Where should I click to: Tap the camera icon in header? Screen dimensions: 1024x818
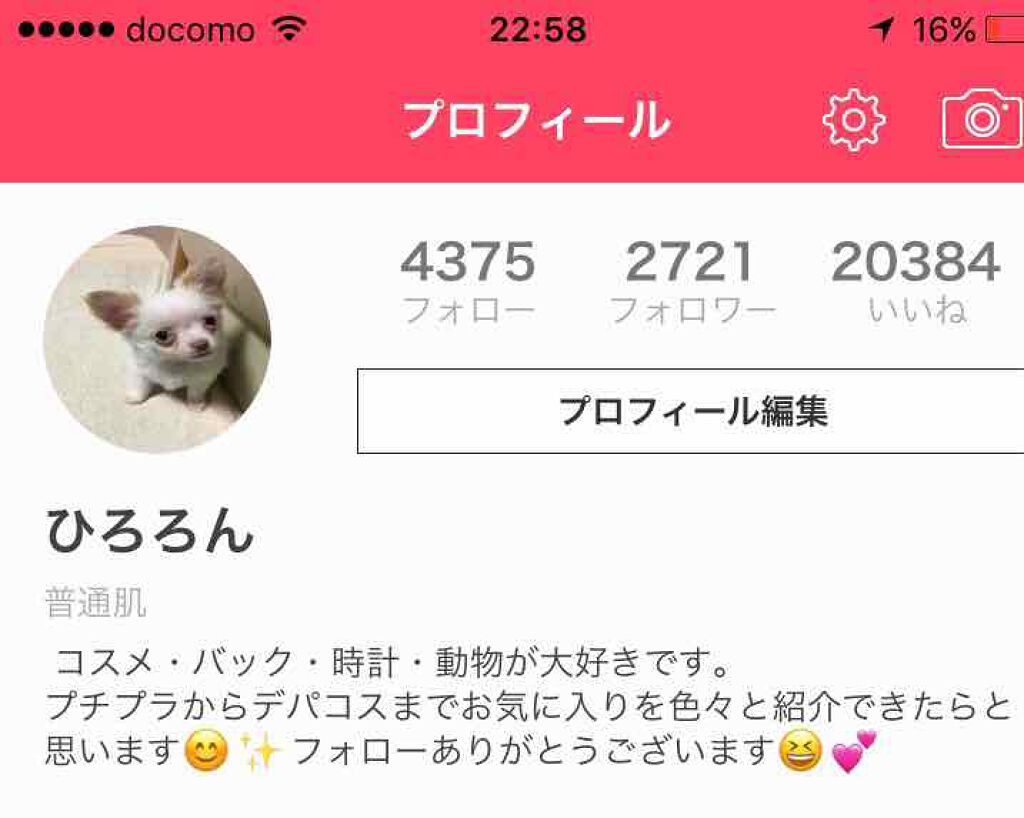click(982, 119)
